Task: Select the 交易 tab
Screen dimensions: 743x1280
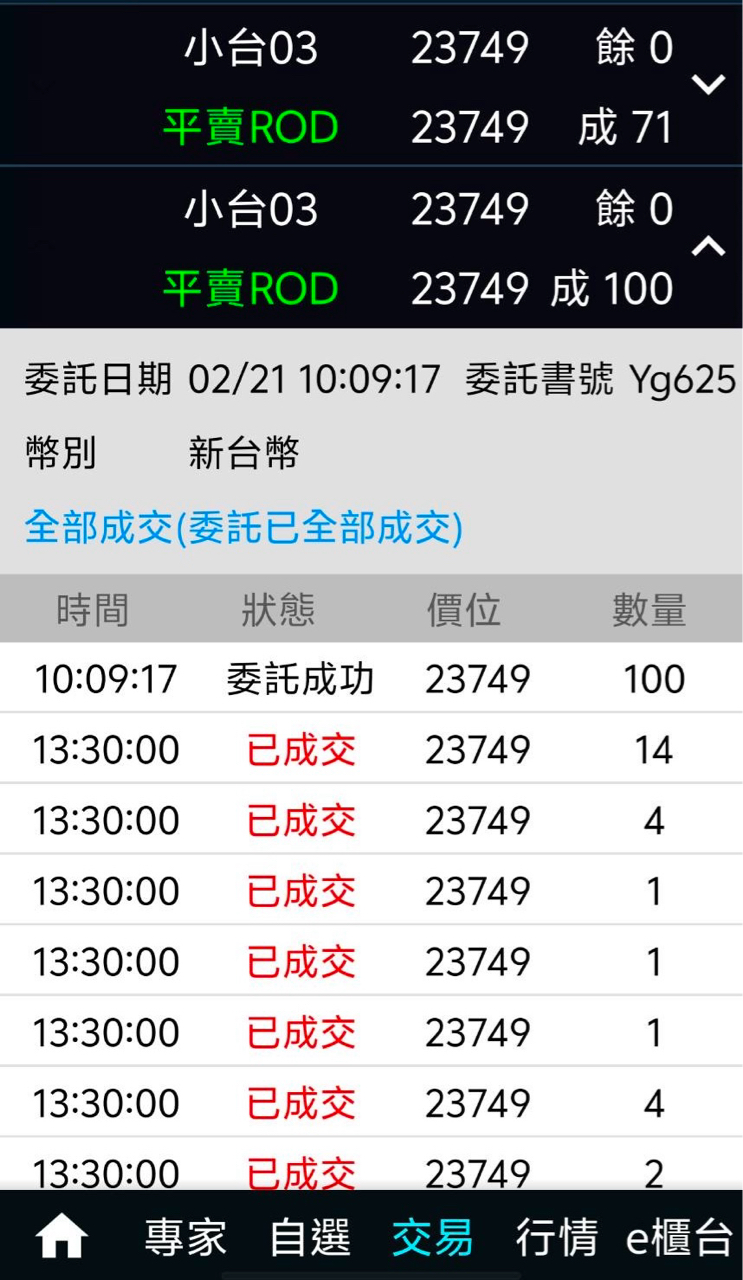Action: pyautogui.click(x=432, y=1239)
